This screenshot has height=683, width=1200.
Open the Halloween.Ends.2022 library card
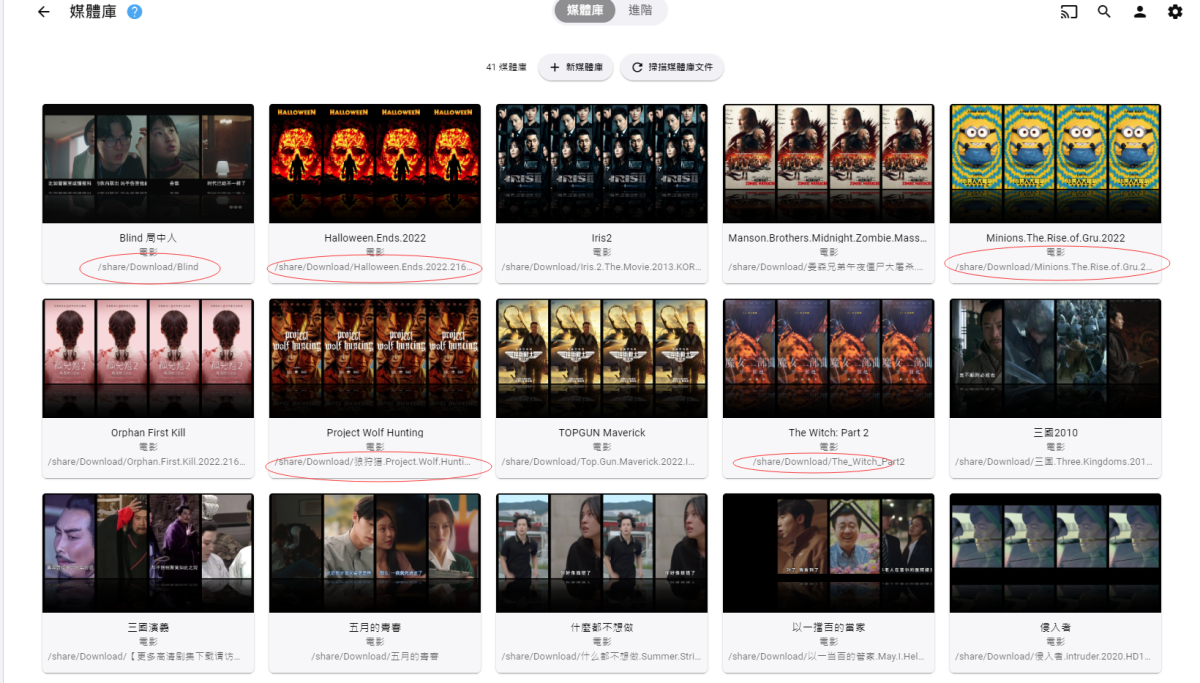[375, 164]
